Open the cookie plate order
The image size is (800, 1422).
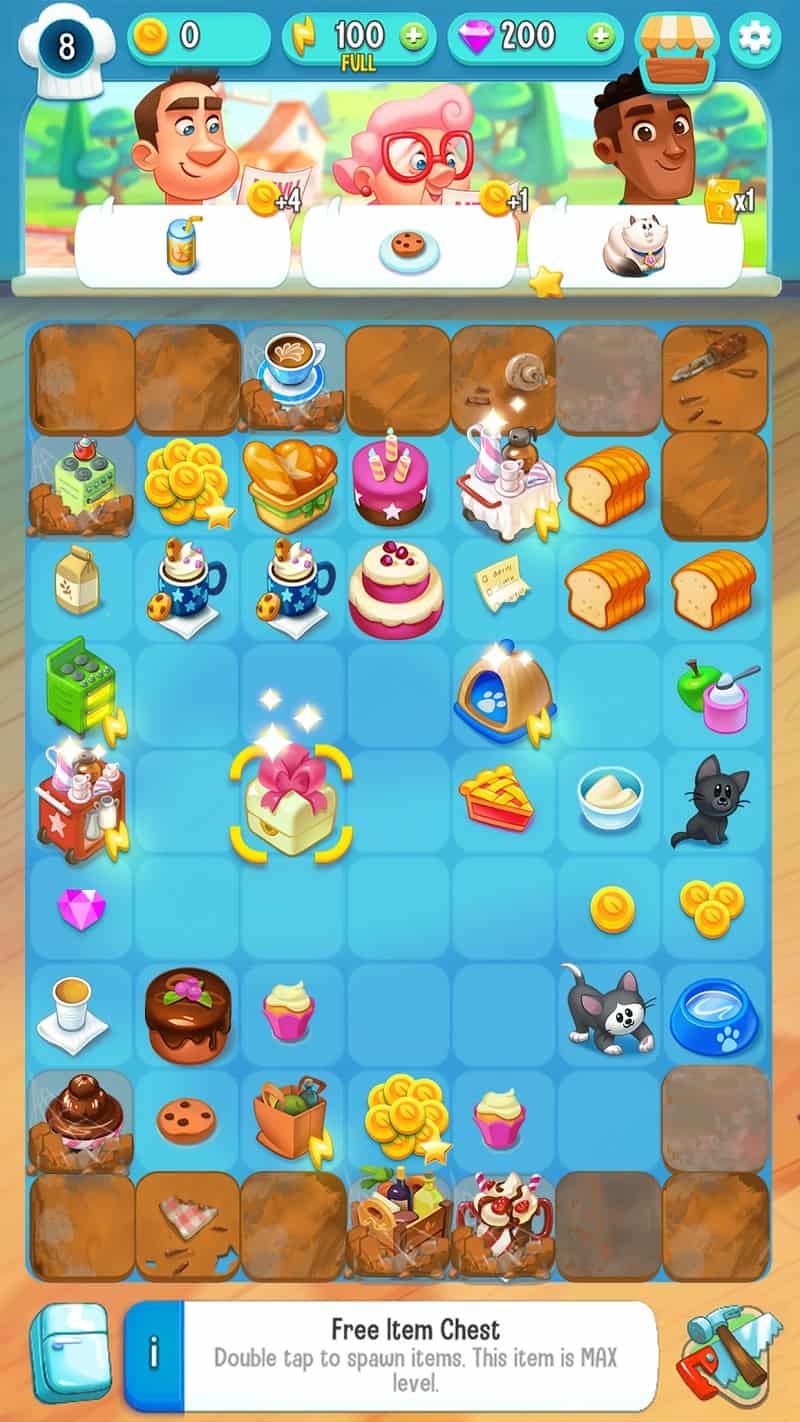409,246
